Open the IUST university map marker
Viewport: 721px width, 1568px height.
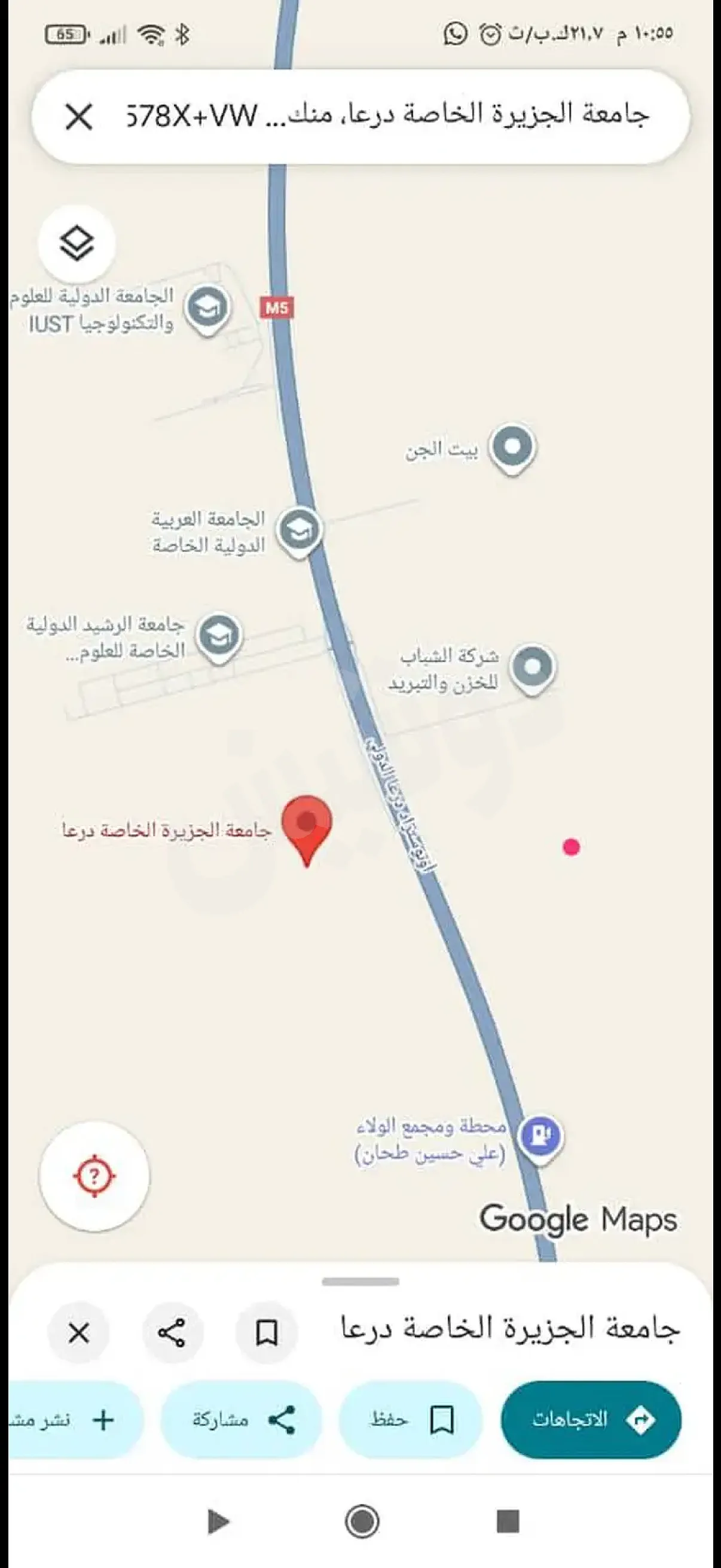coord(208,309)
